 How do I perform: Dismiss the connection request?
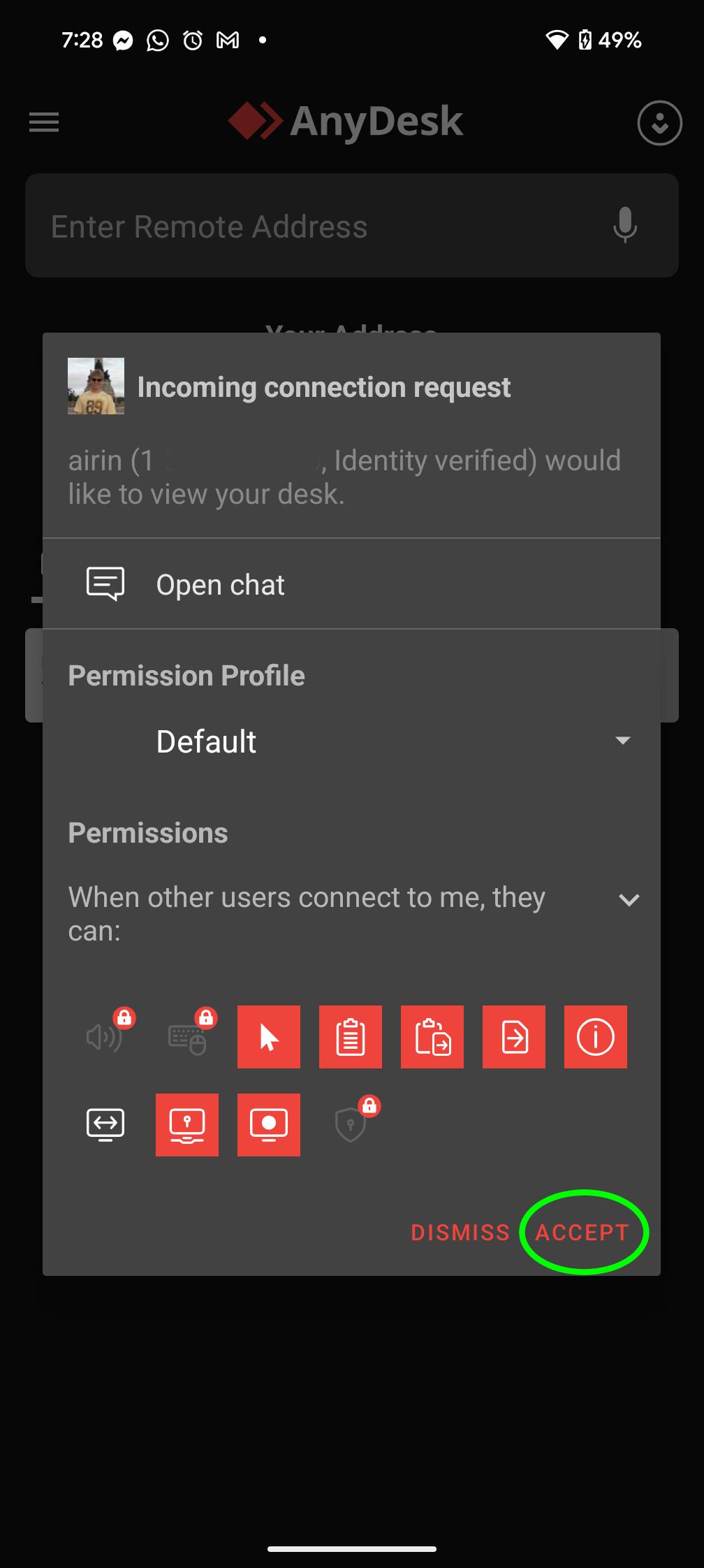pos(460,1232)
